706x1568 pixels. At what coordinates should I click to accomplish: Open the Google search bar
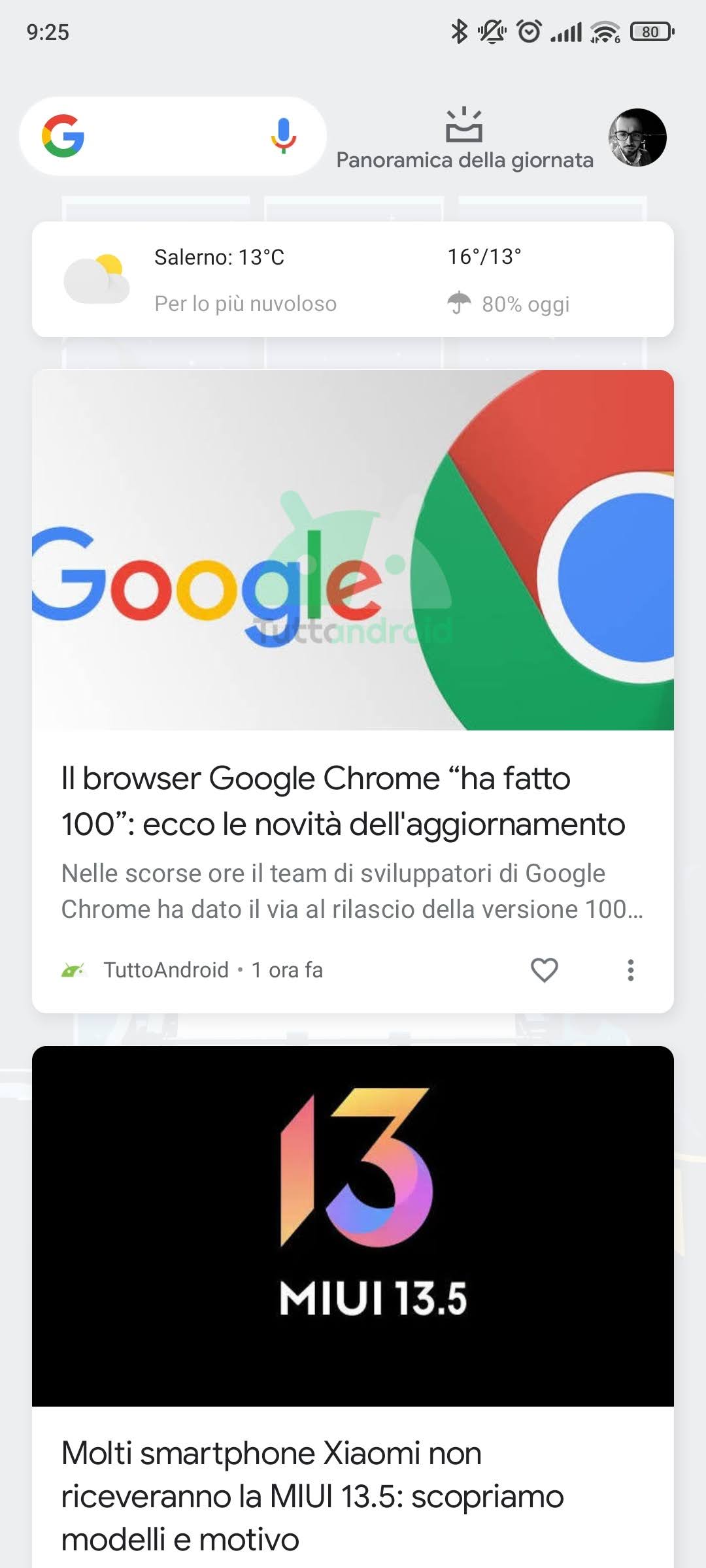[x=173, y=136]
